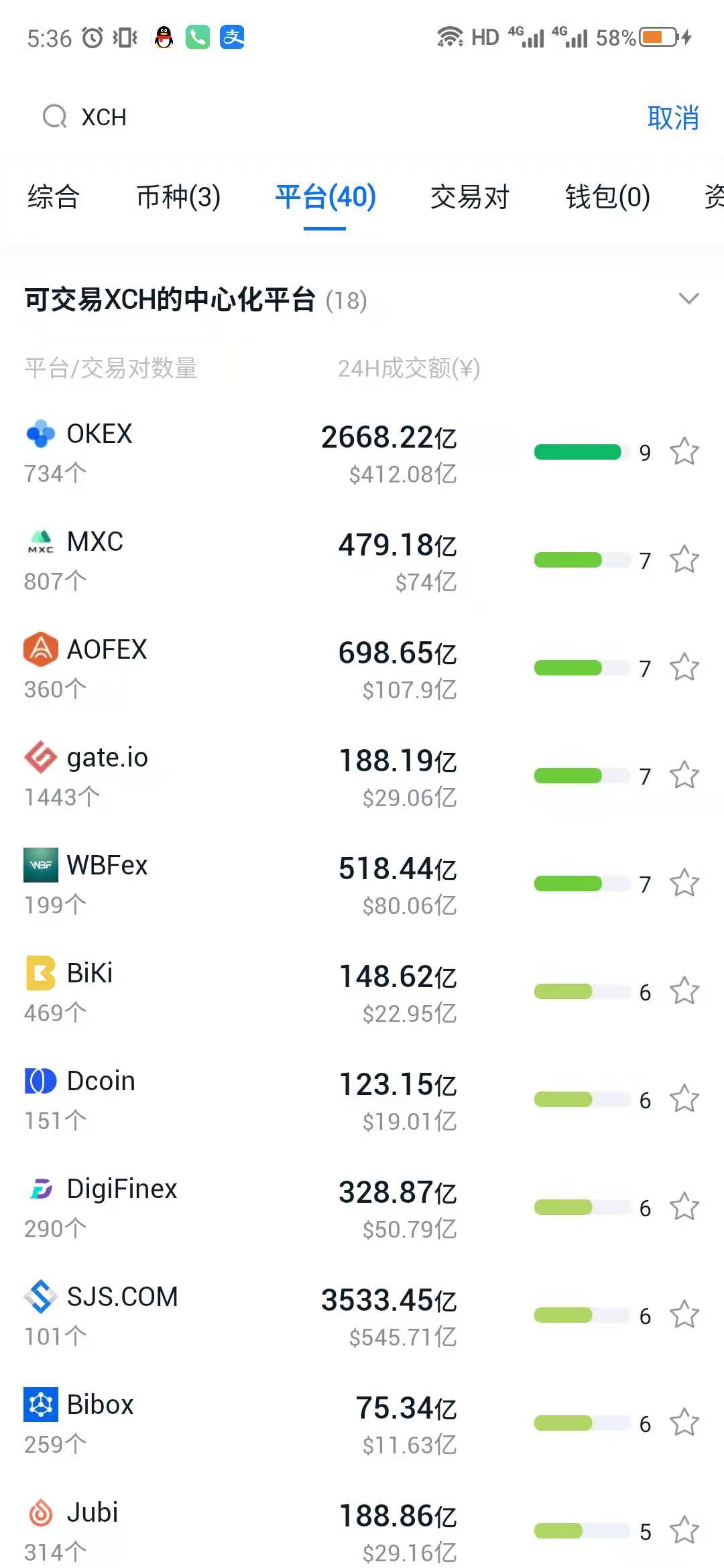Switch to the 钱包(0) tab
This screenshot has height=1568, width=724.
point(607,198)
